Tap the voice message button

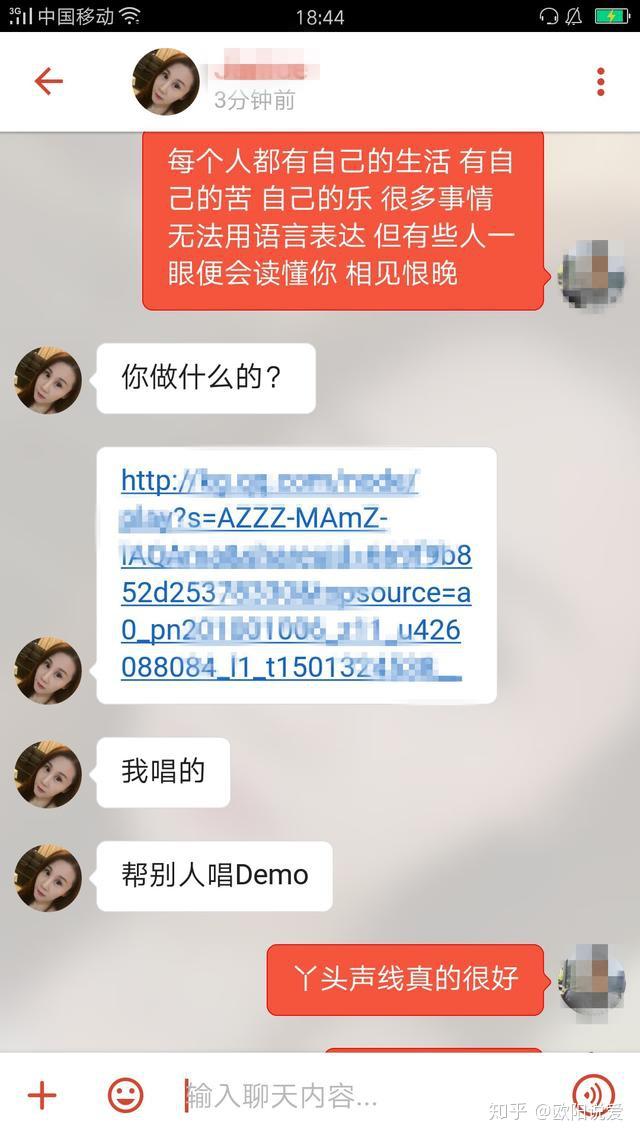[594, 1096]
